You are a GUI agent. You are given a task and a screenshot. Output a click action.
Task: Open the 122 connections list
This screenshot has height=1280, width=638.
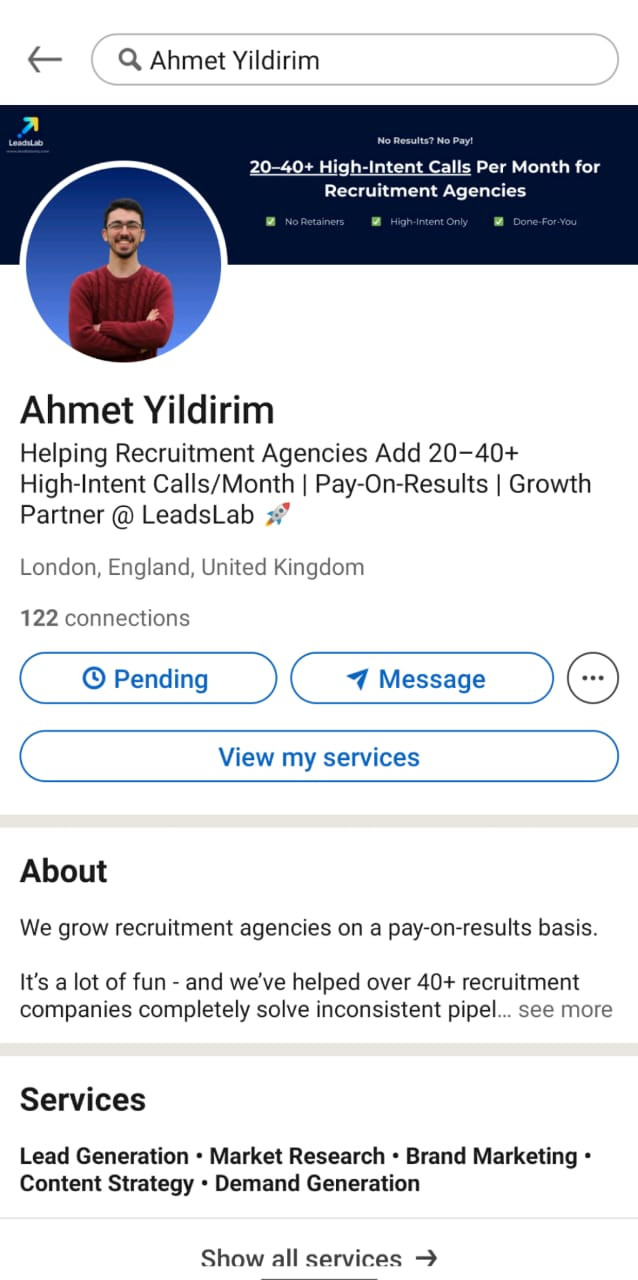click(x=105, y=618)
